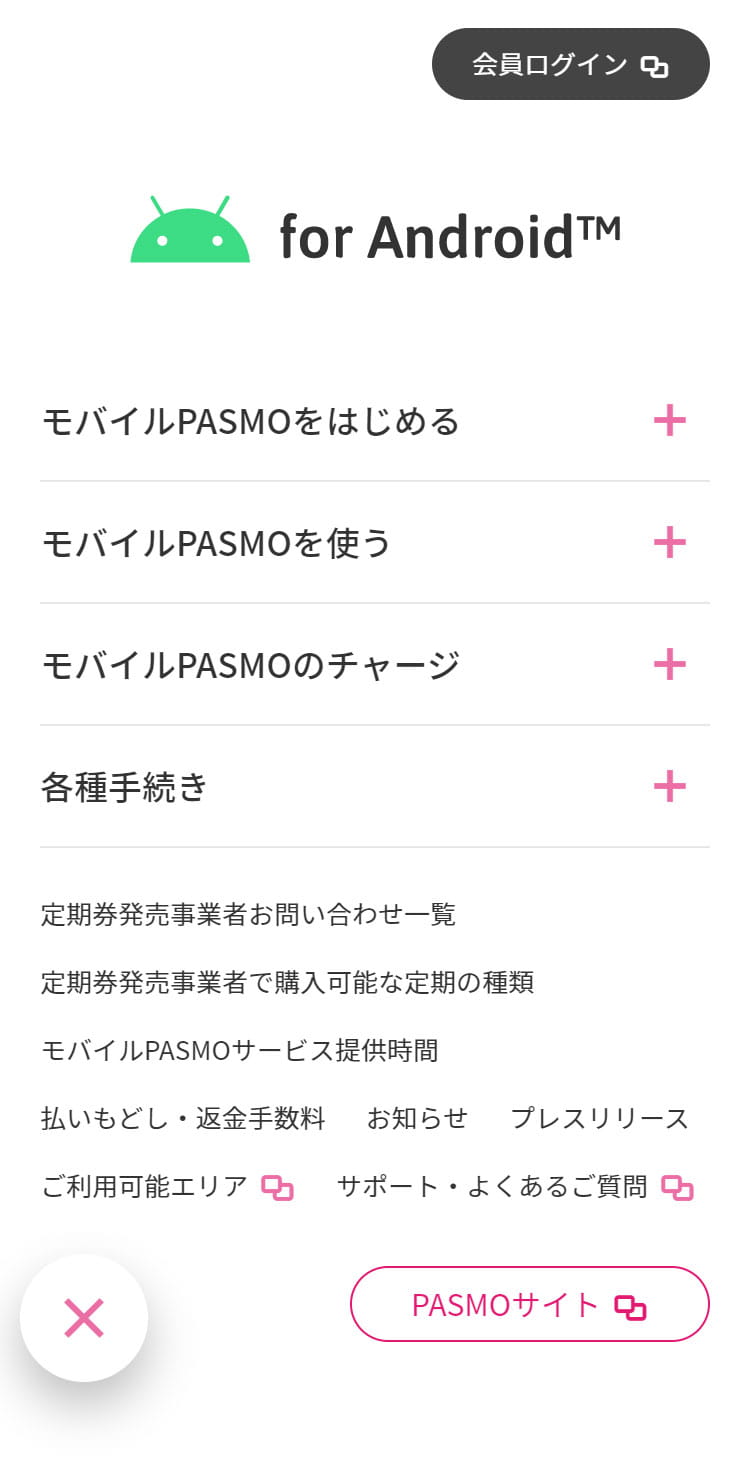Open モバイルPASMOサービス提供時間 link
Image resolution: width=750 pixels, height=1468 pixels.
[244, 1050]
